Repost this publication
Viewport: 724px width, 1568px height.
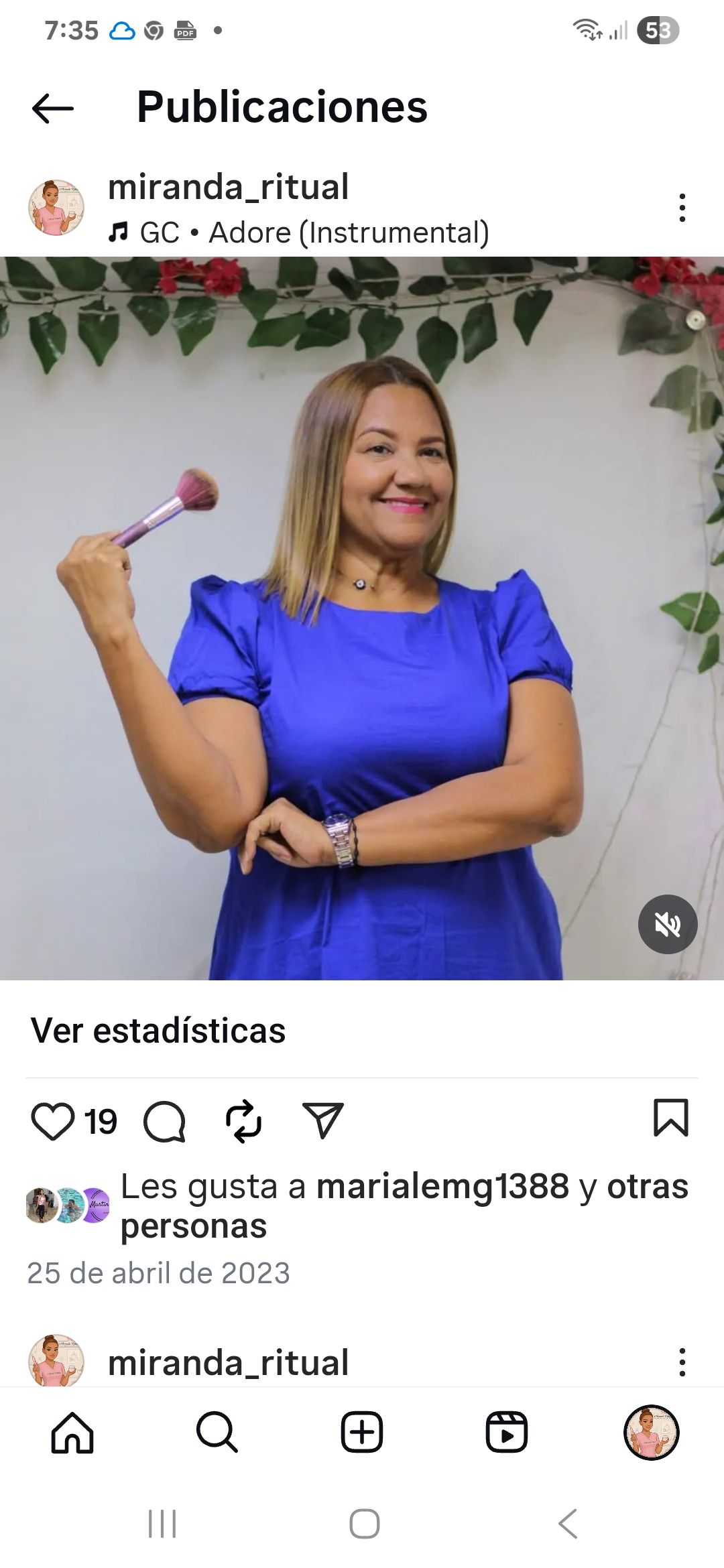(x=243, y=1121)
